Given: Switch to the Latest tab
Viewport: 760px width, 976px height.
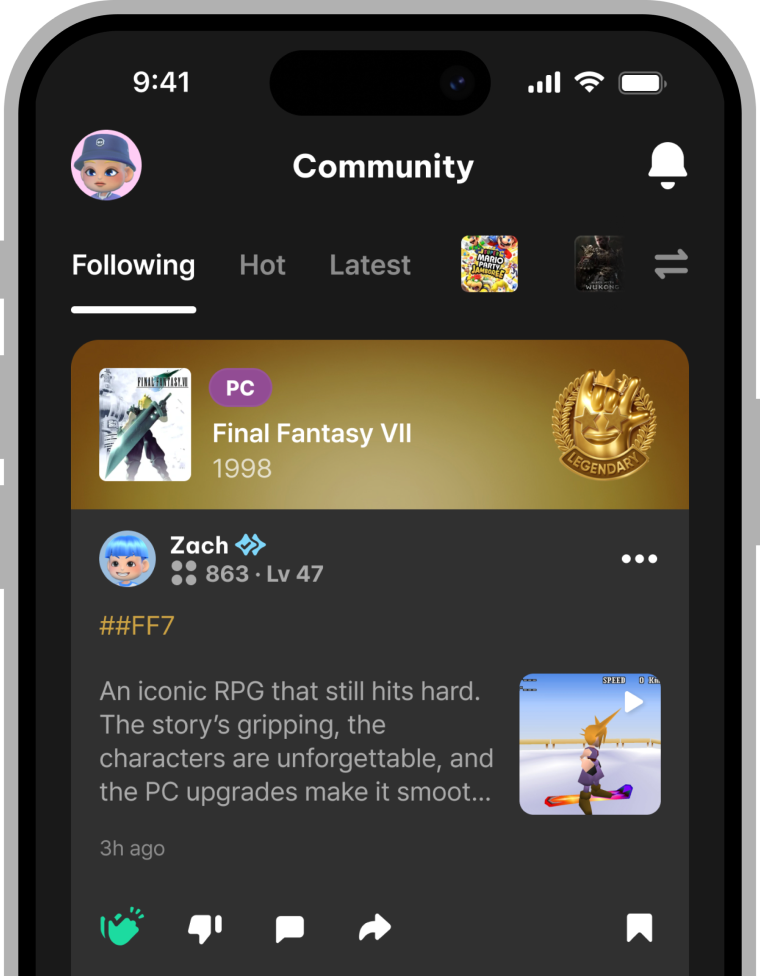Looking at the screenshot, I should 370,265.
